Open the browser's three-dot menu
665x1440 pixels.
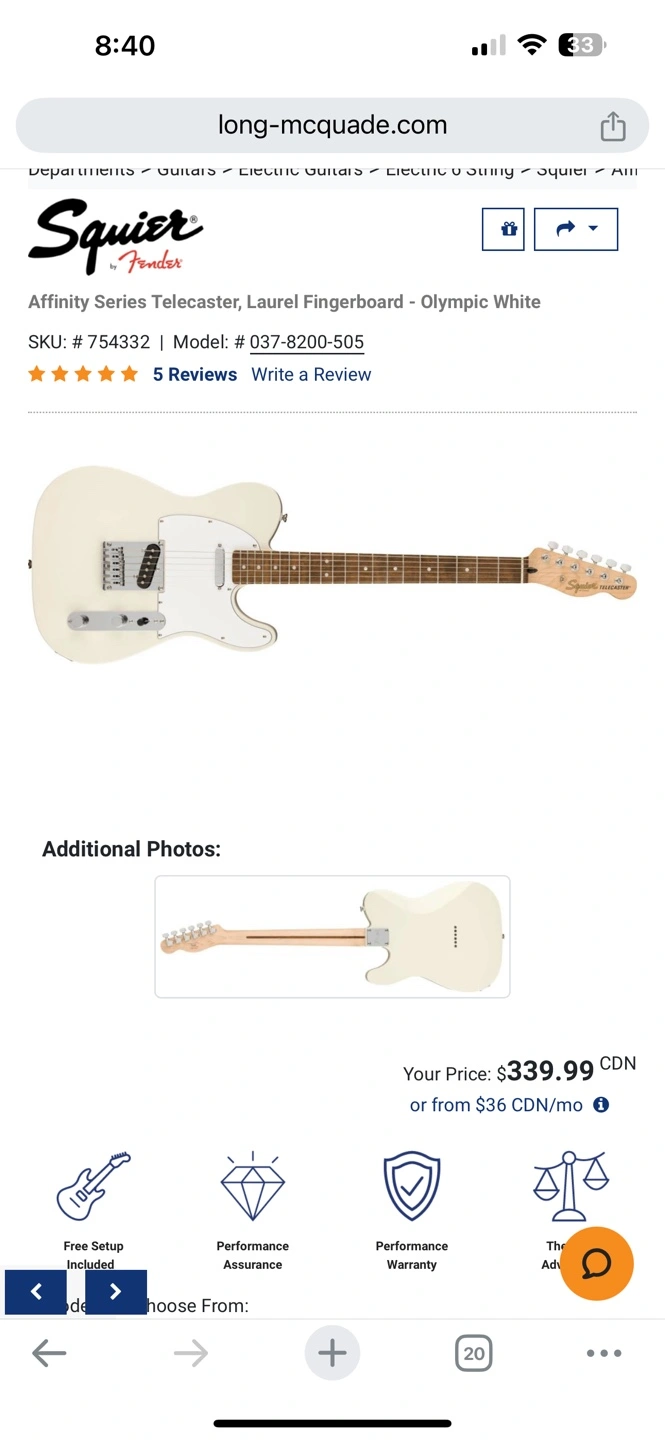click(604, 1354)
